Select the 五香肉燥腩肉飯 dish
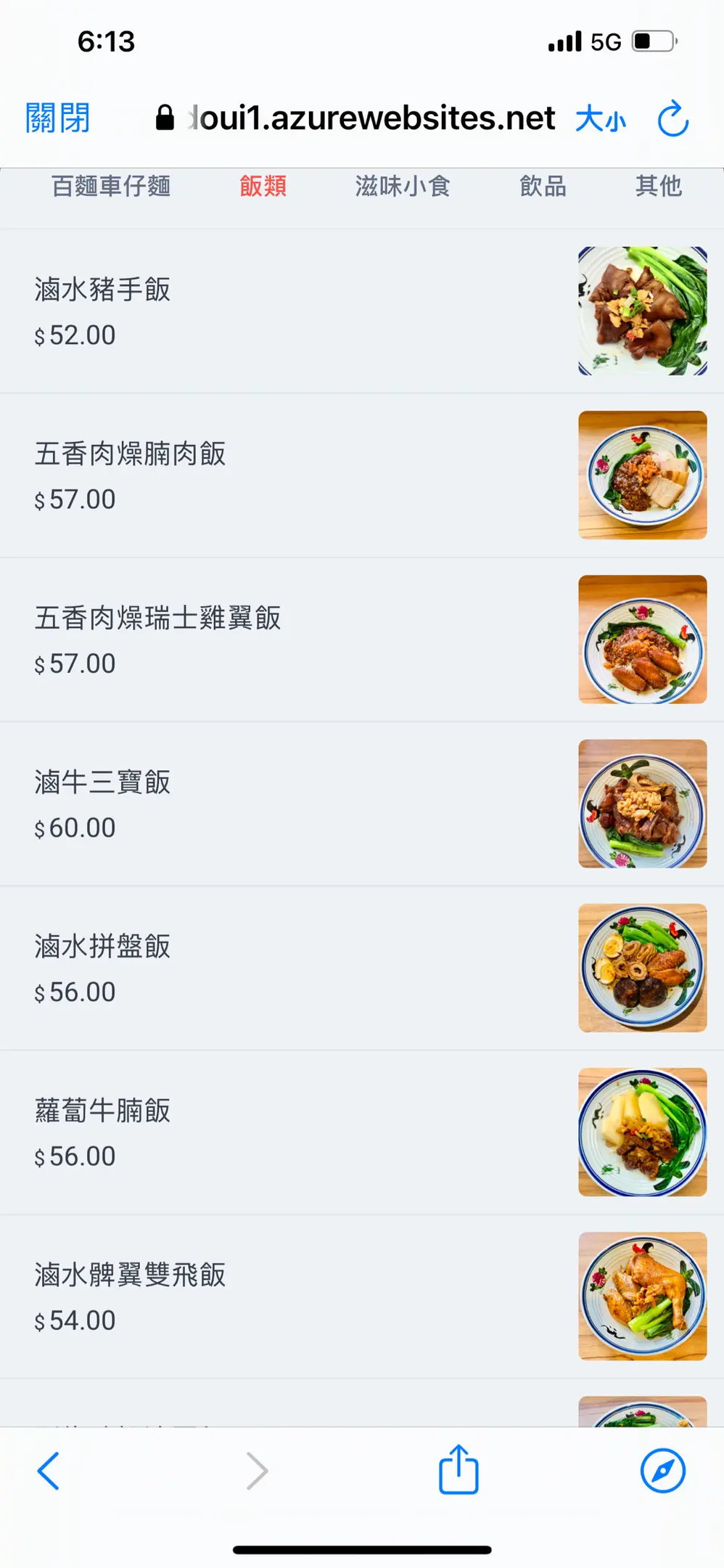This screenshot has height=1568, width=724. (131, 454)
